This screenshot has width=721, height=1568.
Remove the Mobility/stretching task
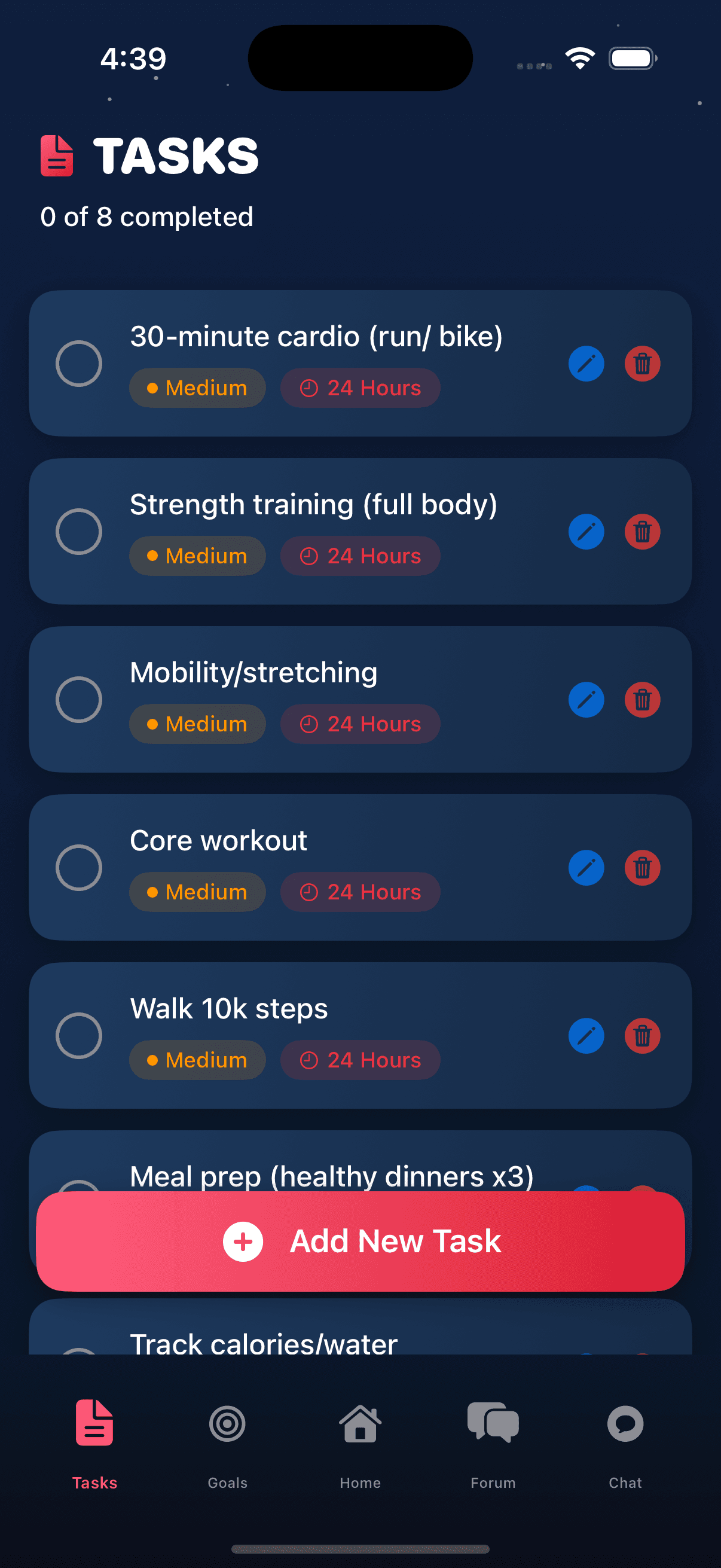click(642, 700)
